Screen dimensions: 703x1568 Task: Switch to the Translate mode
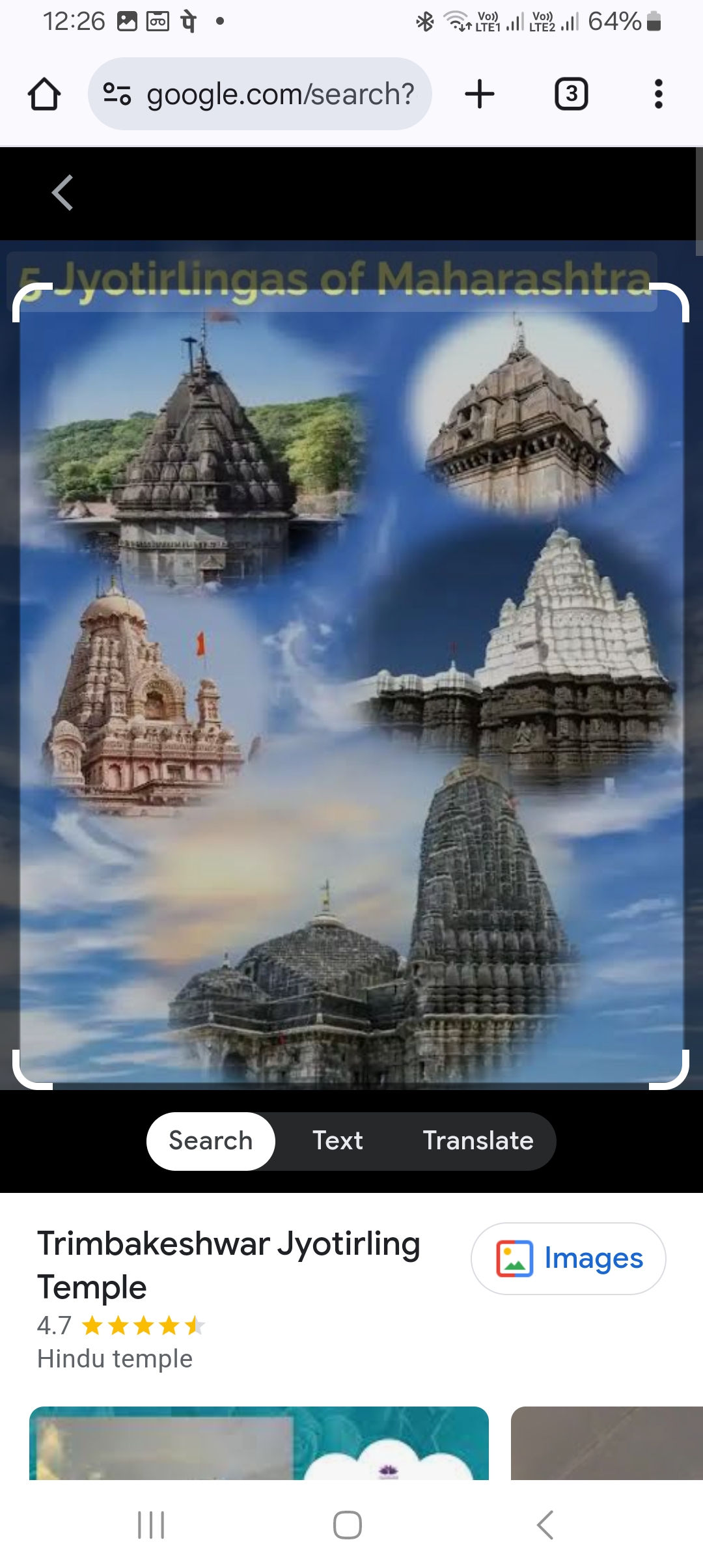click(x=478, y=1141)
